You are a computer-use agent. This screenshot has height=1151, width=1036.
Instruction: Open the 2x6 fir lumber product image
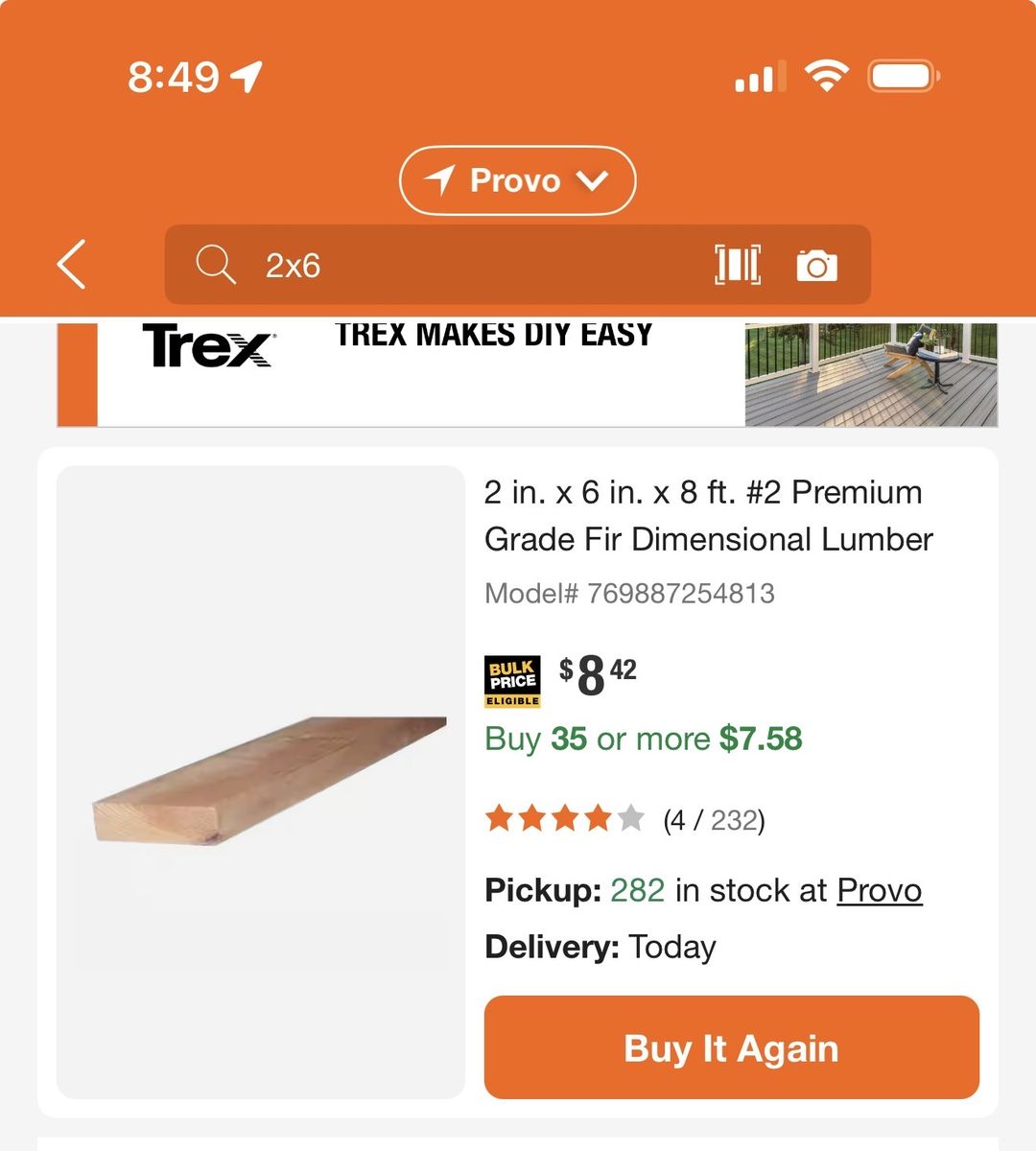pos(261,782)
